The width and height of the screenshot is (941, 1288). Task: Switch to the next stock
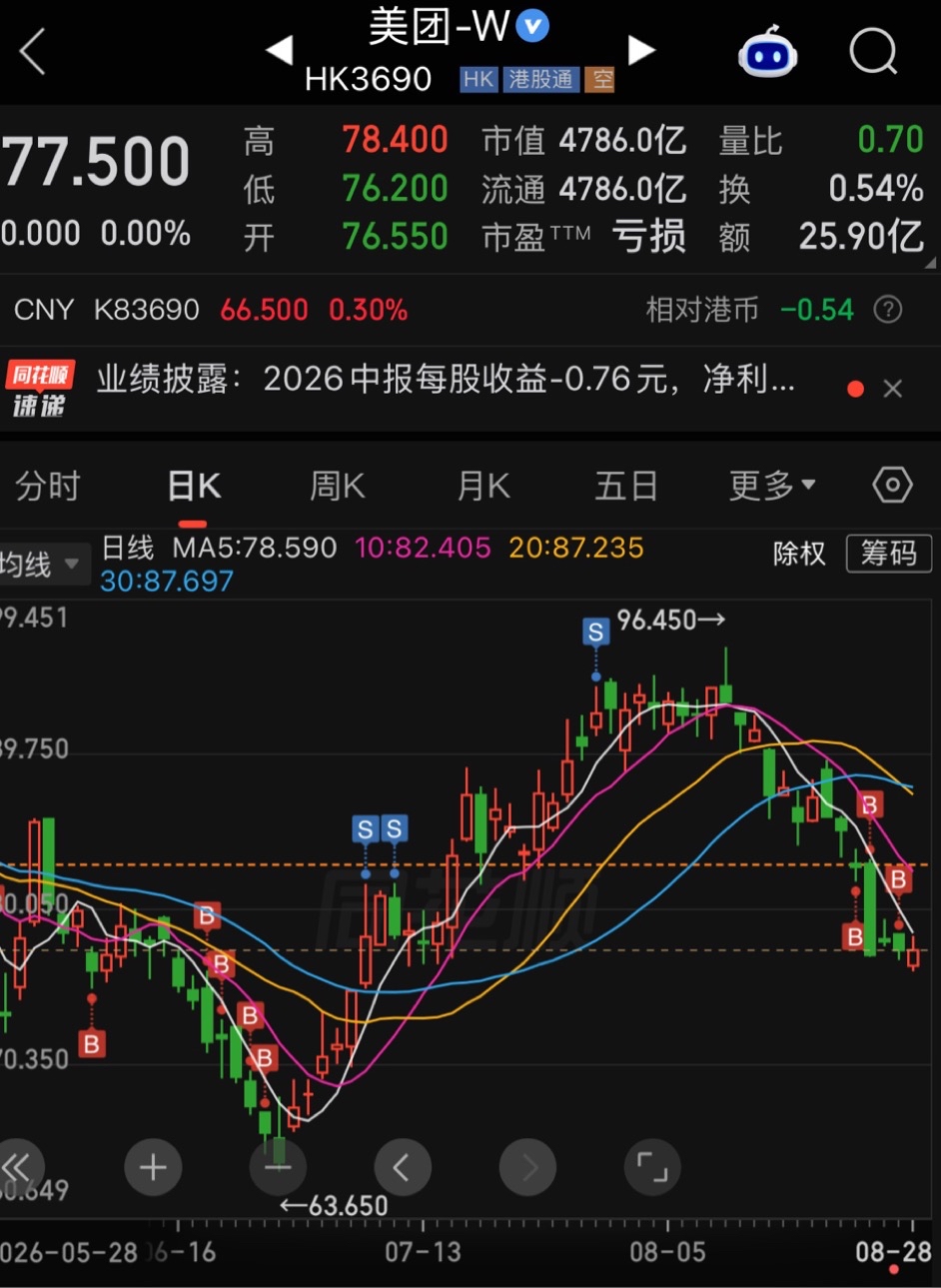tap(641, 49)
